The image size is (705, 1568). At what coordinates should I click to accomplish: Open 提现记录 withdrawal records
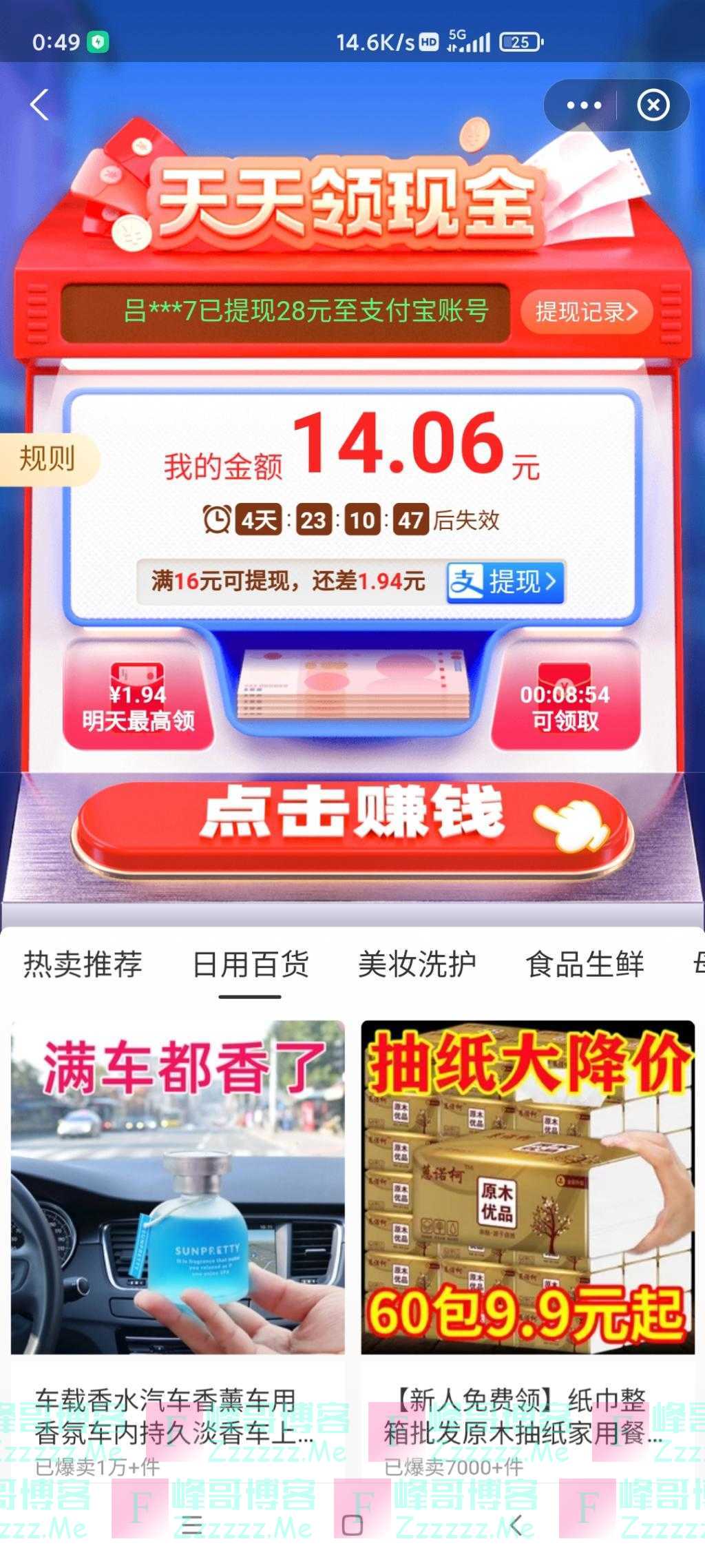586,312
